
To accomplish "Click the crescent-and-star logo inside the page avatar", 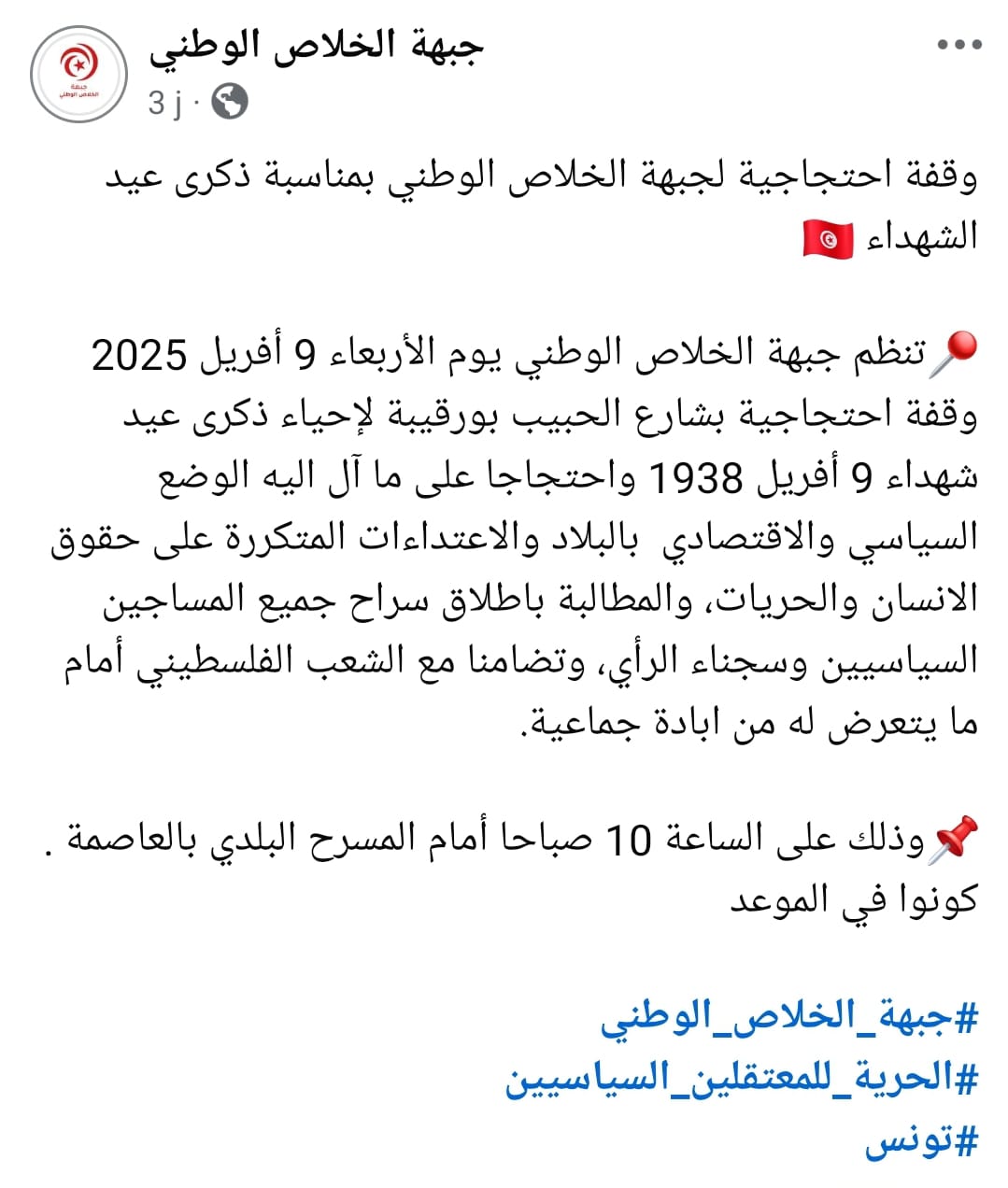I will (78, 64).
